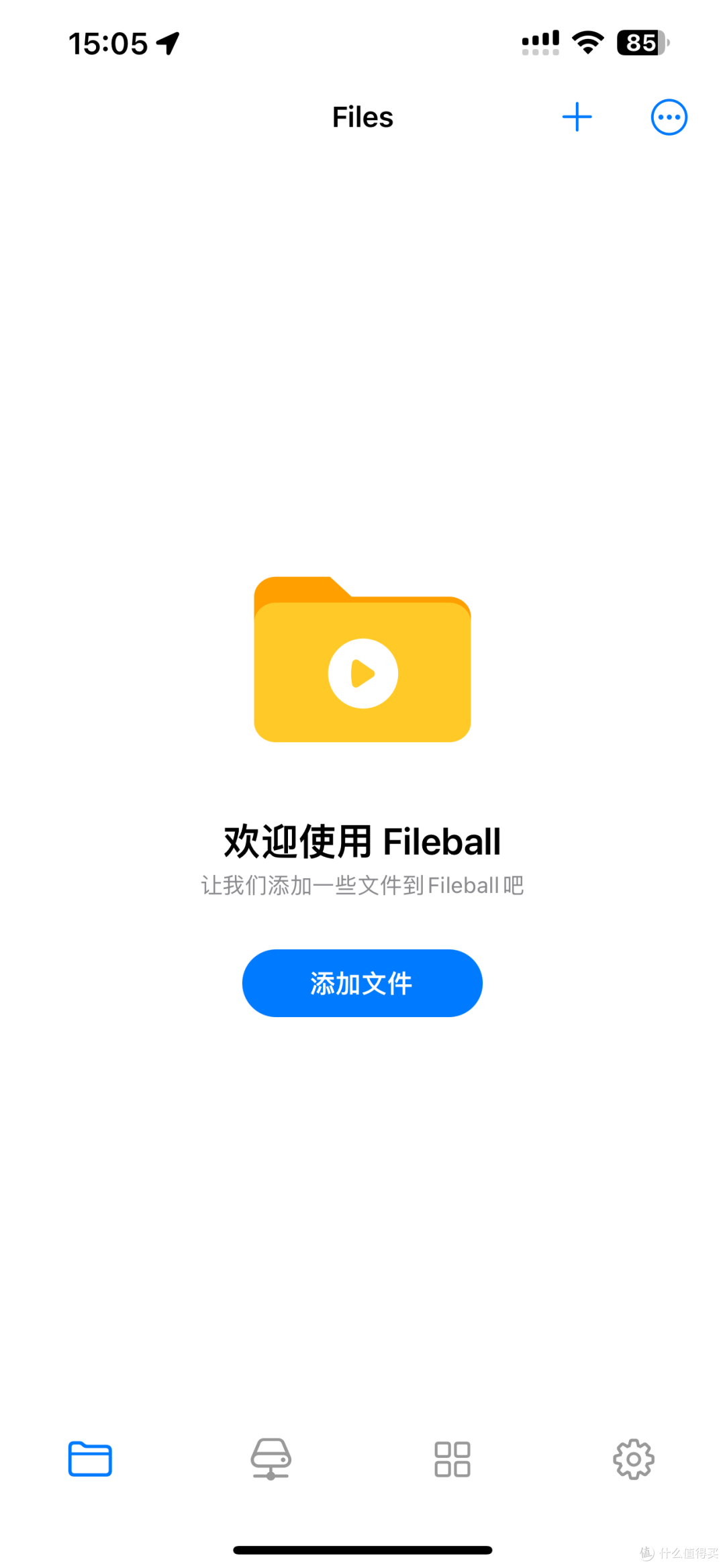Tap the Files title label
Viewport: 725px width, 1568px height.
point(362,116)
